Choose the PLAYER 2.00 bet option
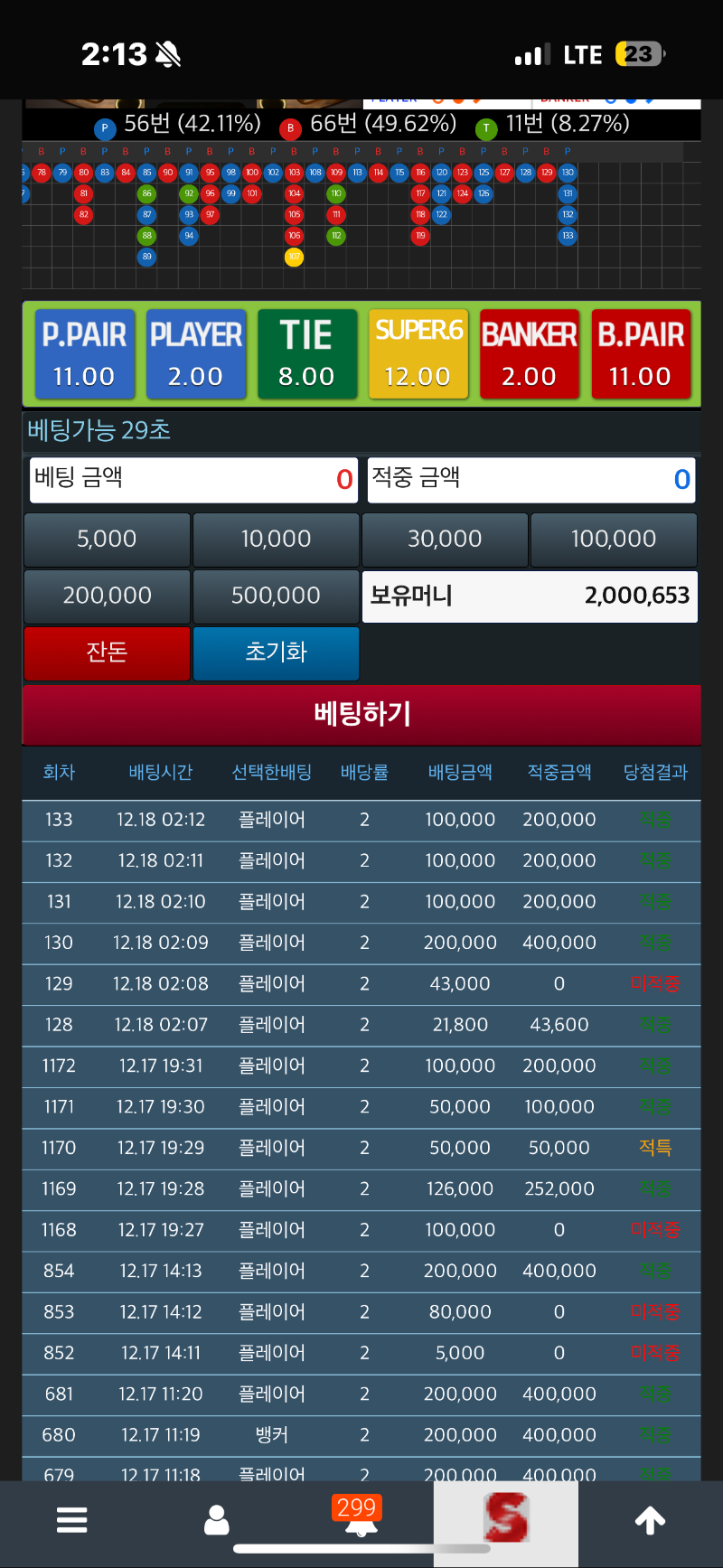The height and width of the screenshot is (1568, 723). [195, 354]
